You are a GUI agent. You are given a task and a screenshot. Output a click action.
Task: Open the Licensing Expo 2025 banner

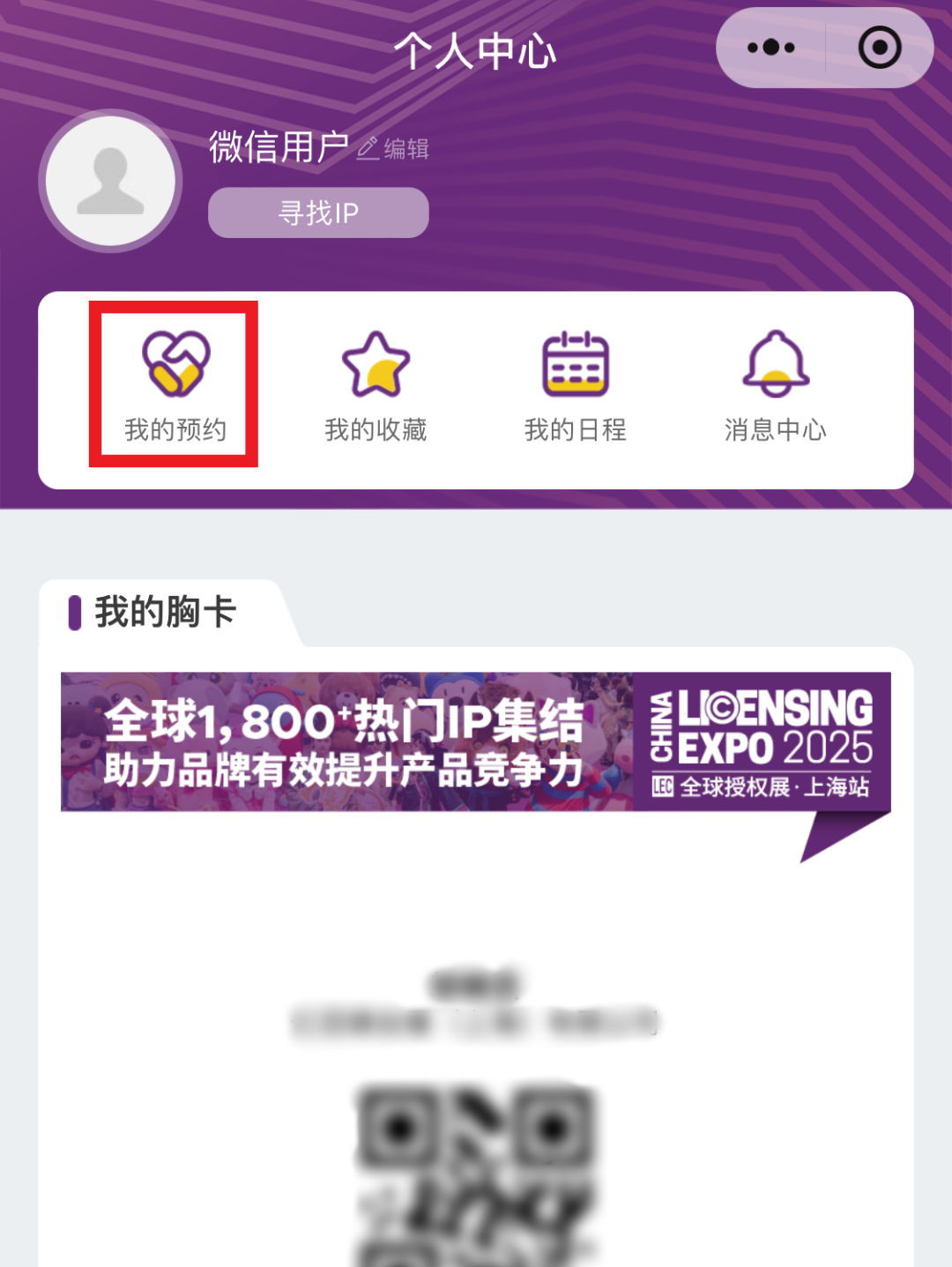click(476, 742)
